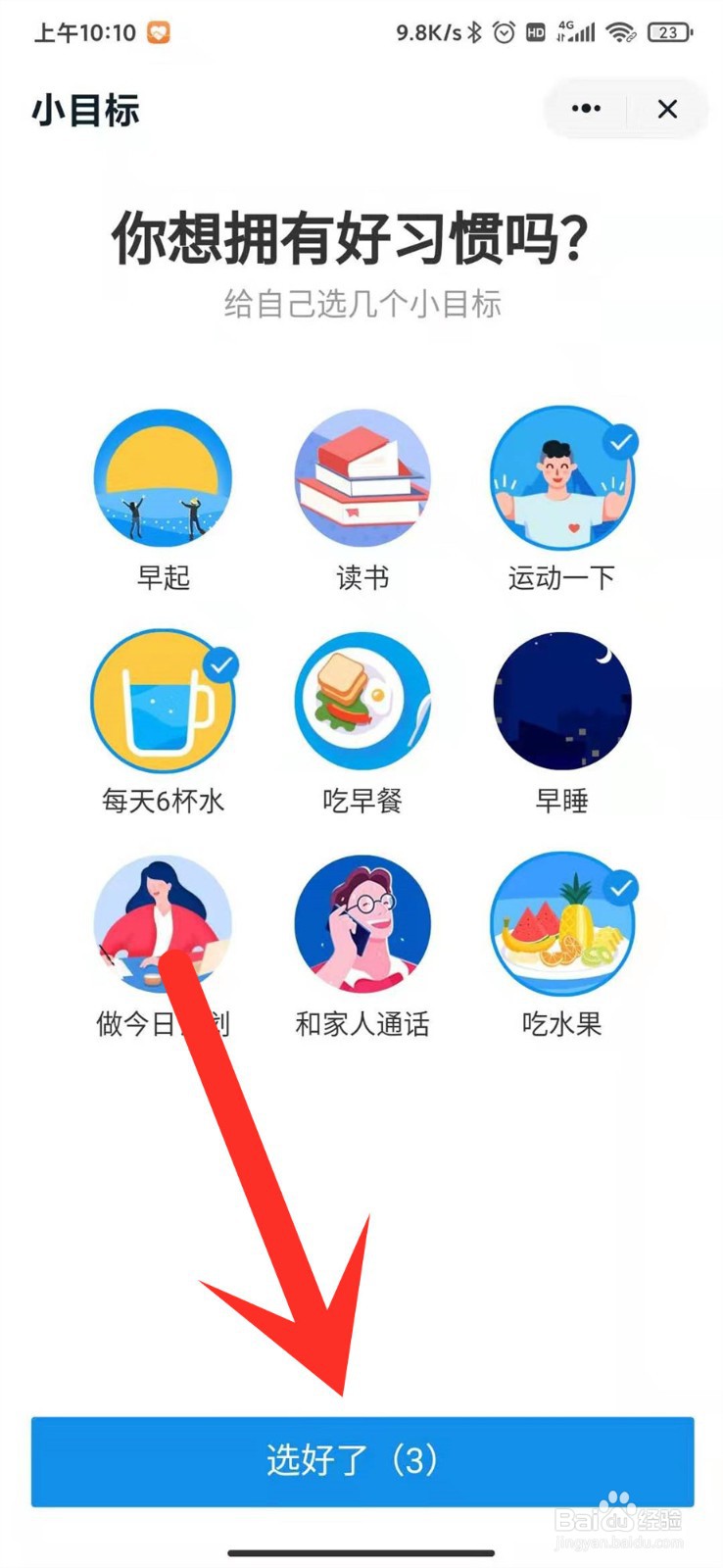This screenshot has height=1568, width=723.
Task: Uncheck the 每天6杯水 goal
Action: (163, 702)
